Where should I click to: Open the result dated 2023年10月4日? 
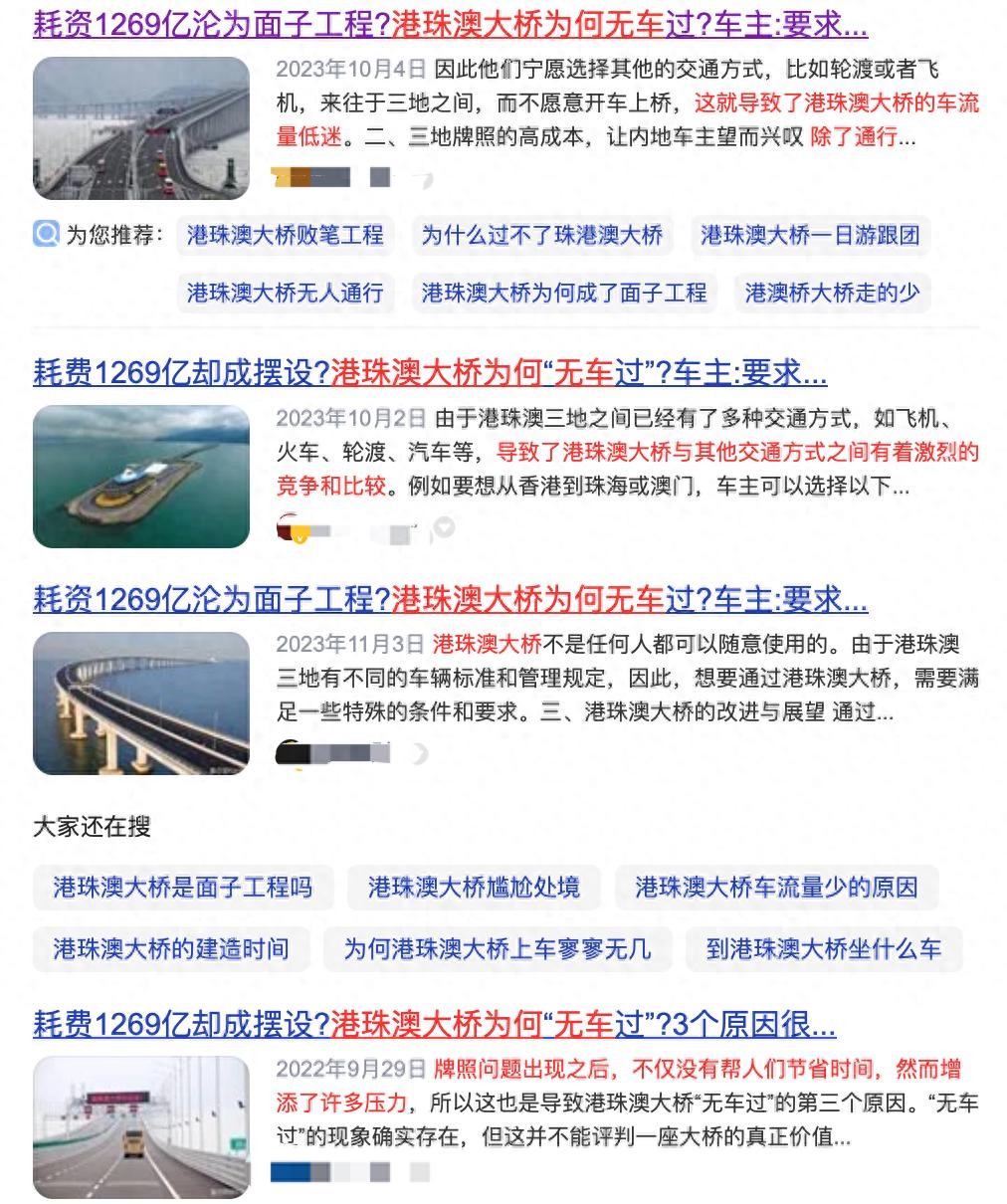[450, 24]
